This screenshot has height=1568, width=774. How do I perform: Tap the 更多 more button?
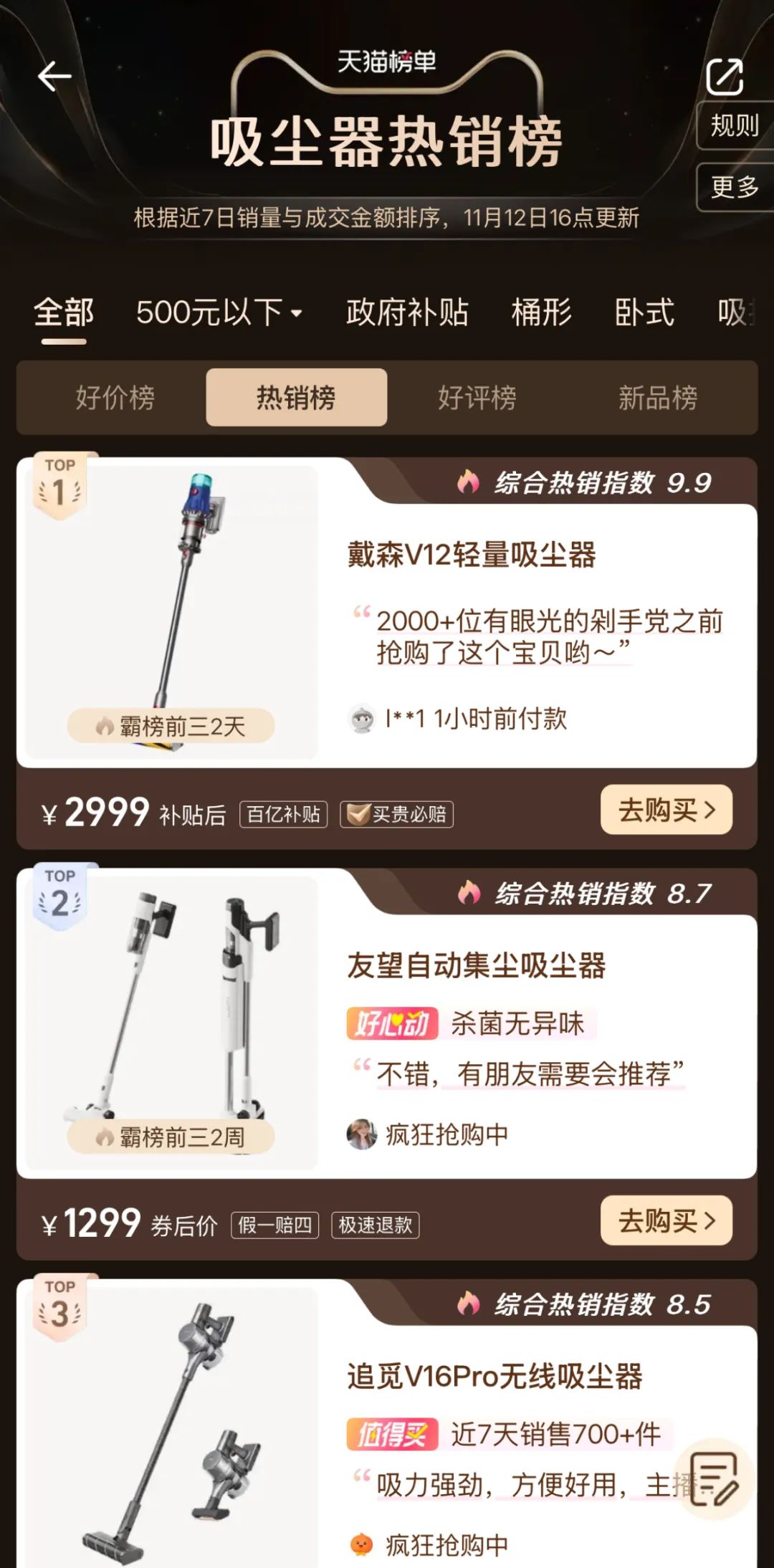(x=735, y=187)
